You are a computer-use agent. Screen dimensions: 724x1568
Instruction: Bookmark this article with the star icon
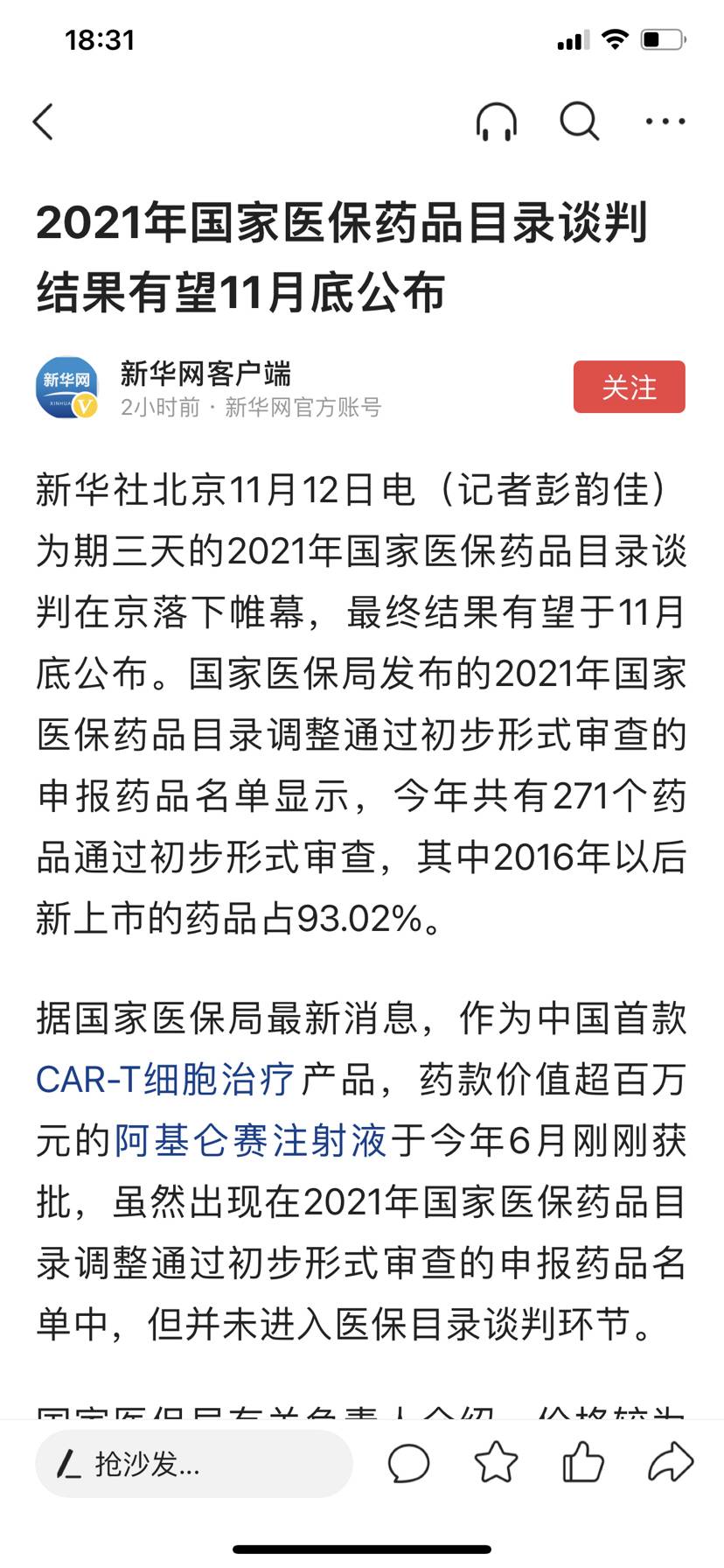tap(496, 1463)
